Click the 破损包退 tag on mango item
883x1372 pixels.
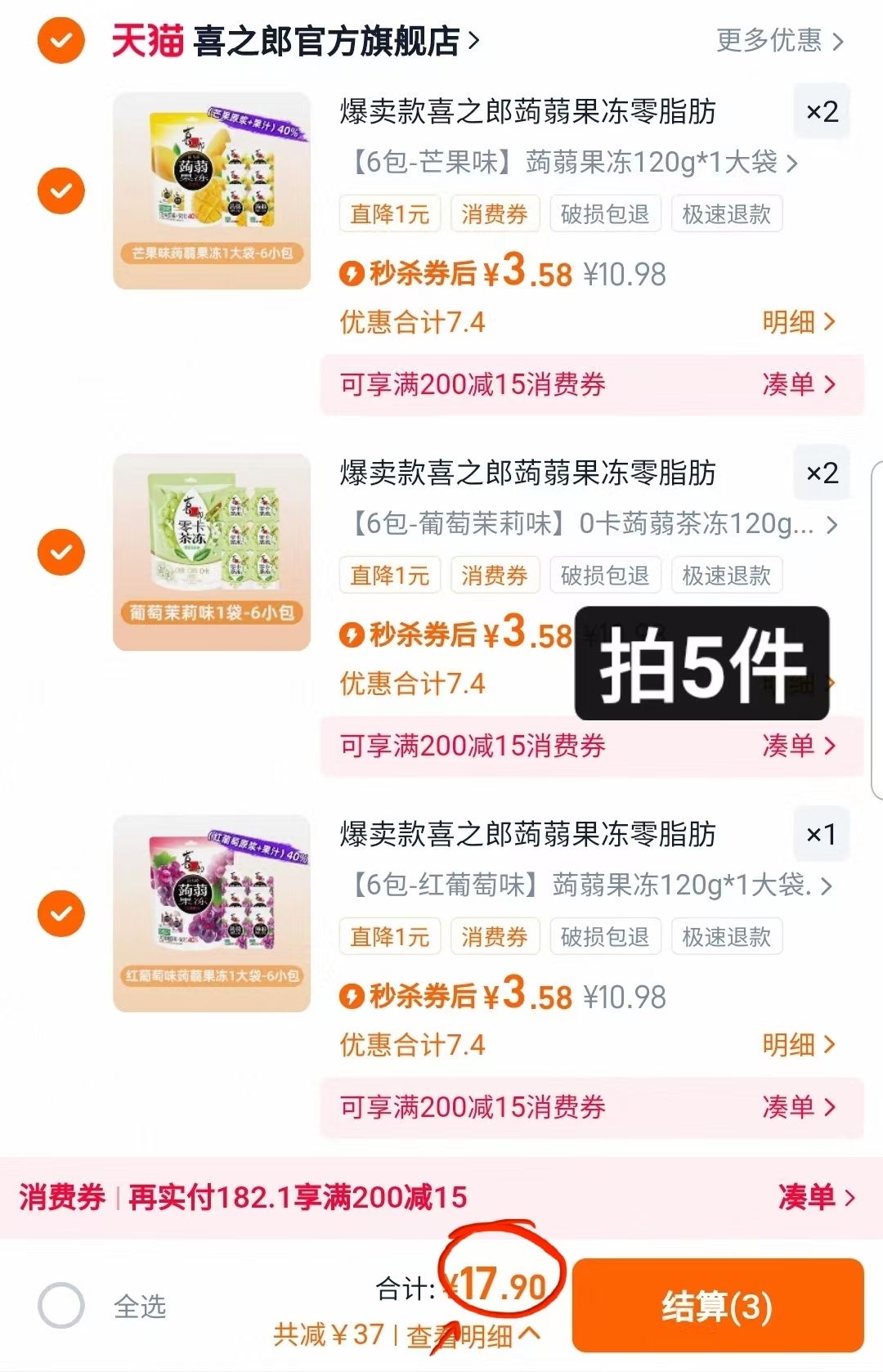(605, 213)
